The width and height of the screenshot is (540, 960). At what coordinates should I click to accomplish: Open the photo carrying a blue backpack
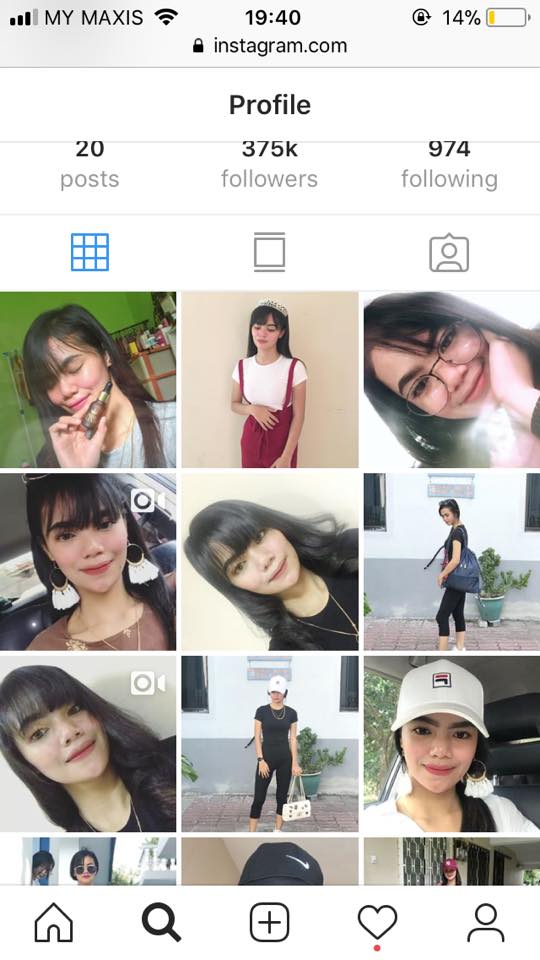pyautogui.click(x=452, y=561)
